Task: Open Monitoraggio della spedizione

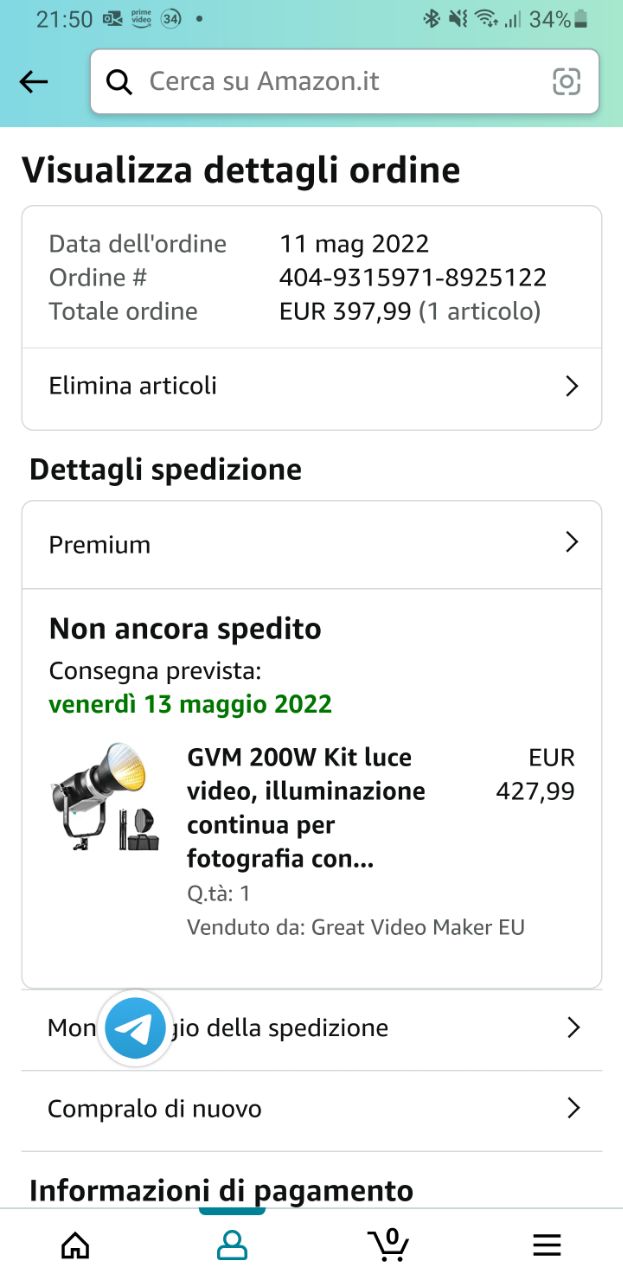Action: [312, 1028]
